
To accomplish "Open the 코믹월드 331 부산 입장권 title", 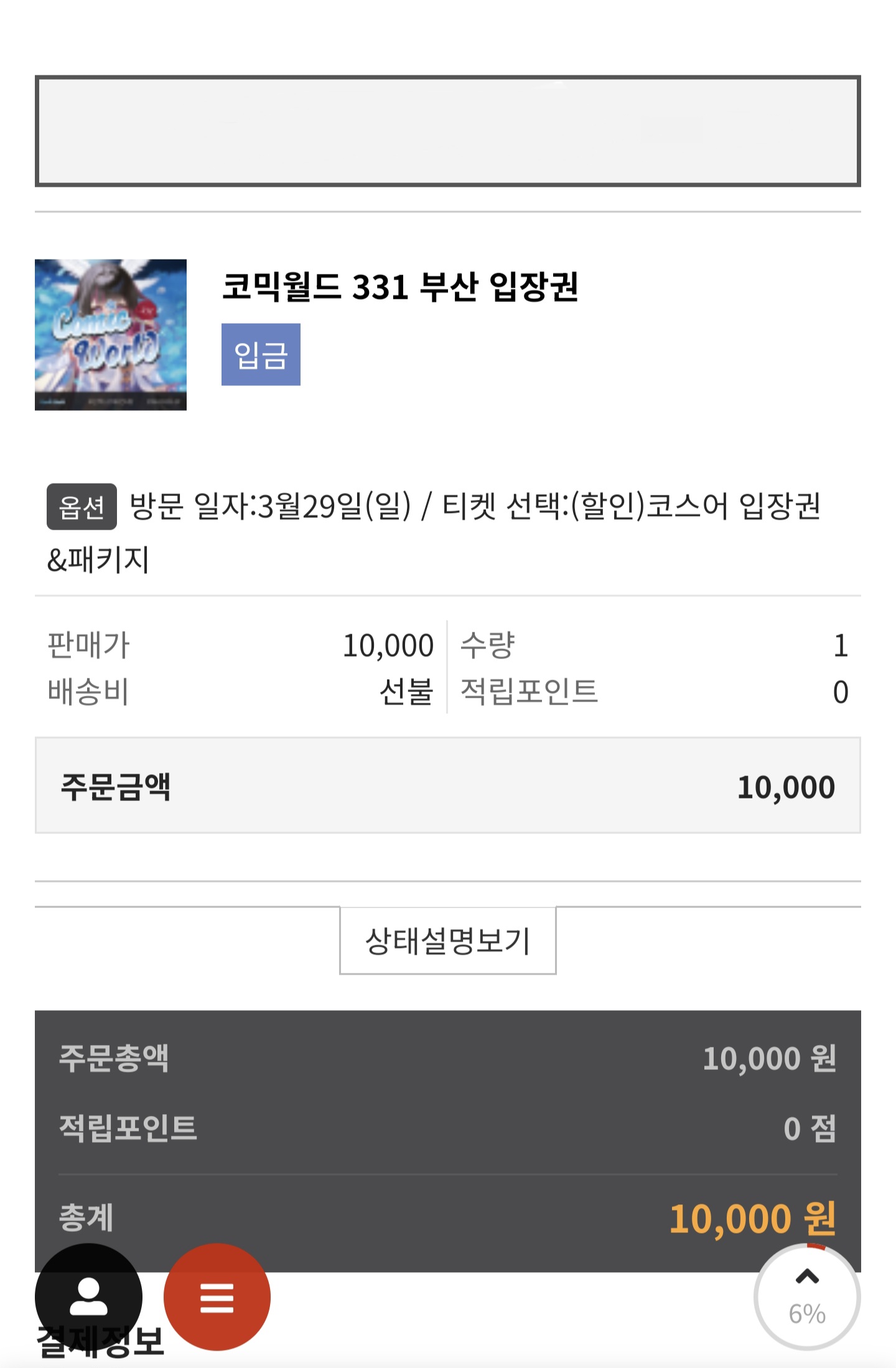I will click(x=400, y=287).
